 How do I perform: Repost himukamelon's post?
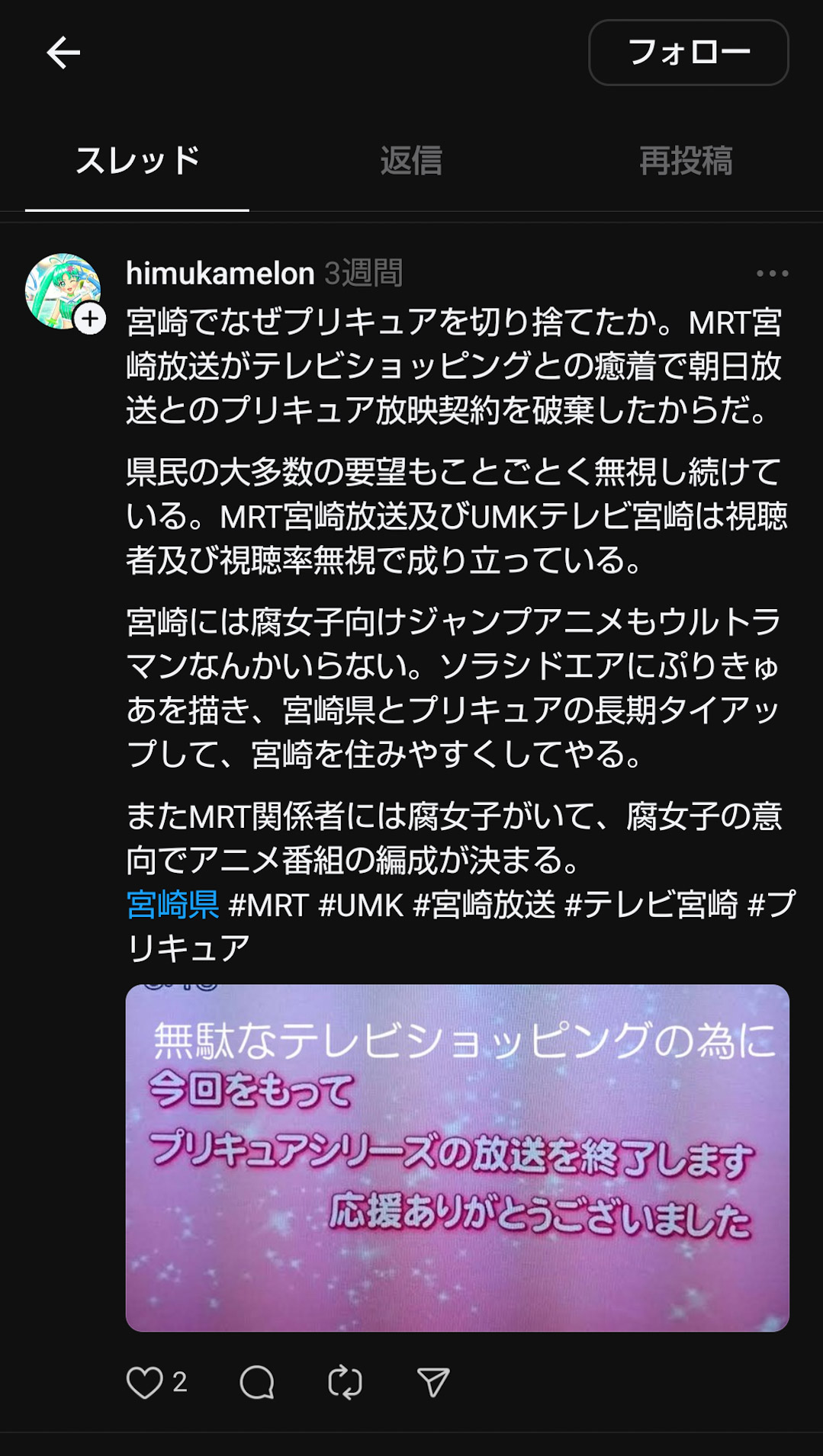[345, 1382]
